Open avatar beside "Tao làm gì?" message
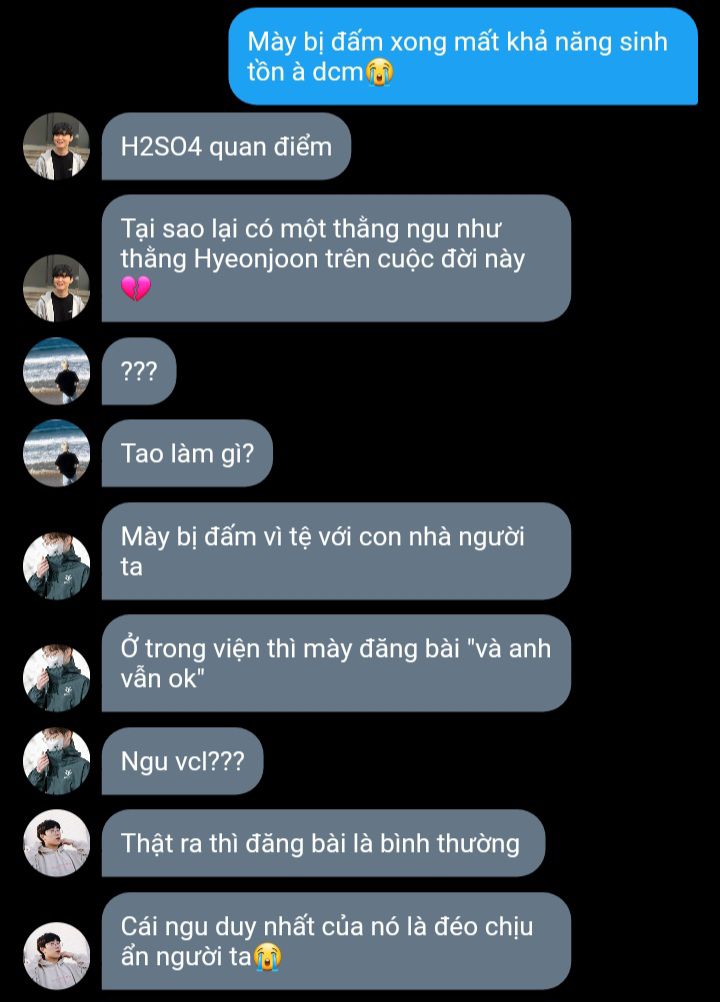Viewport: 720px width, 1002px height. click(56, 453)
